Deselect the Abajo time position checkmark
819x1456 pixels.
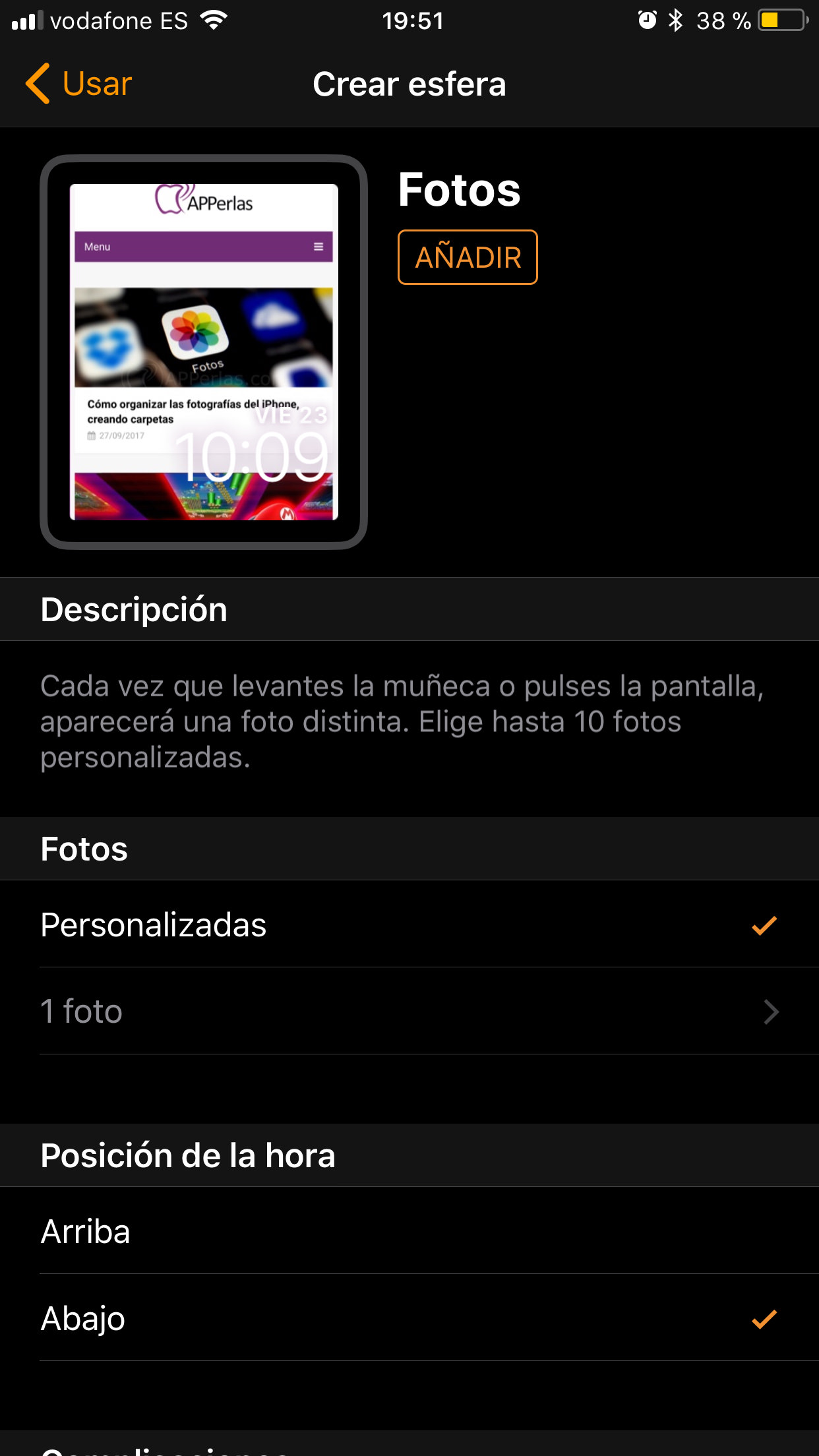(763, 1319)
